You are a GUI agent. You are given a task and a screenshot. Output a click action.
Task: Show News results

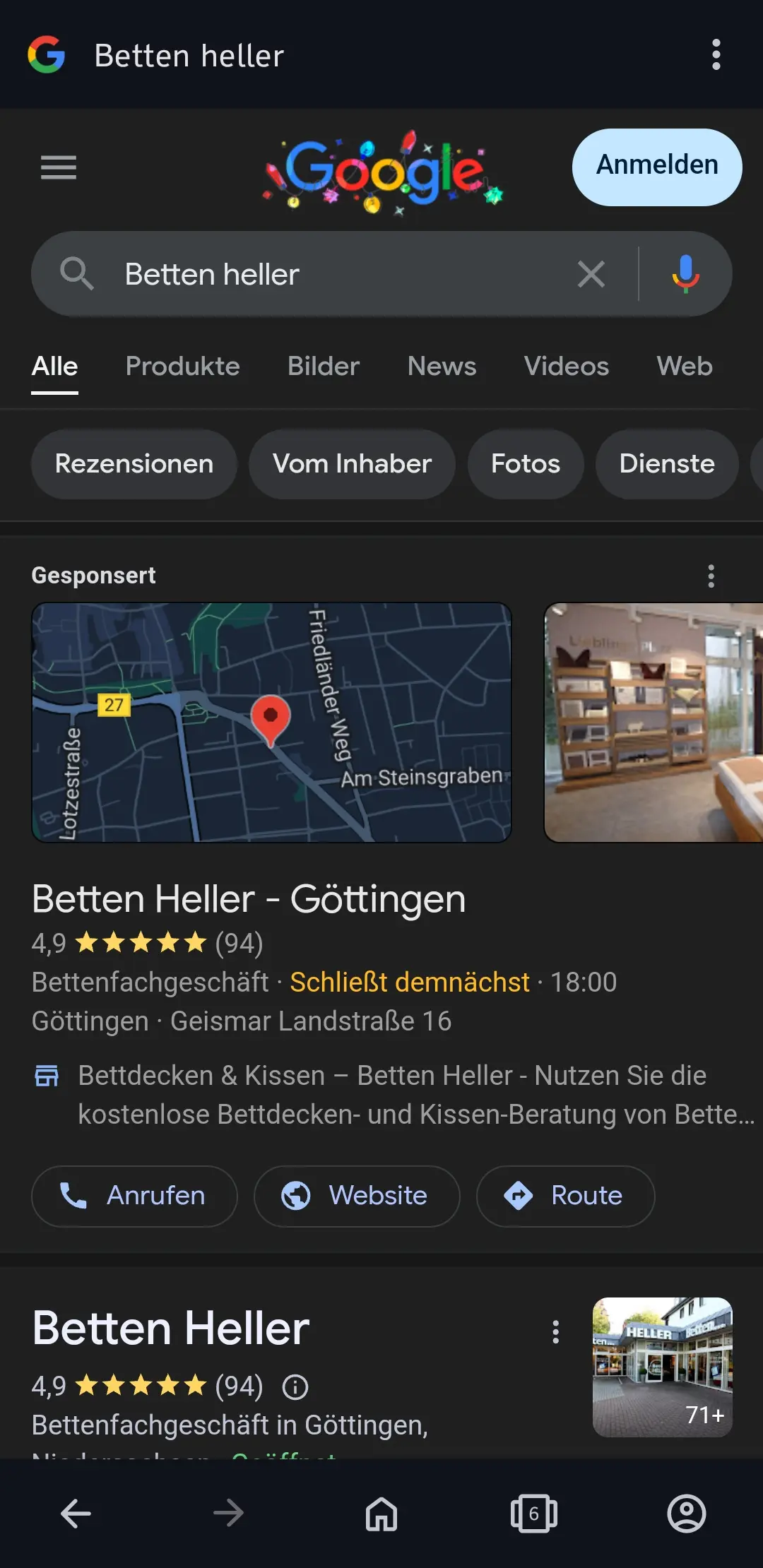[x=442, y=366]
